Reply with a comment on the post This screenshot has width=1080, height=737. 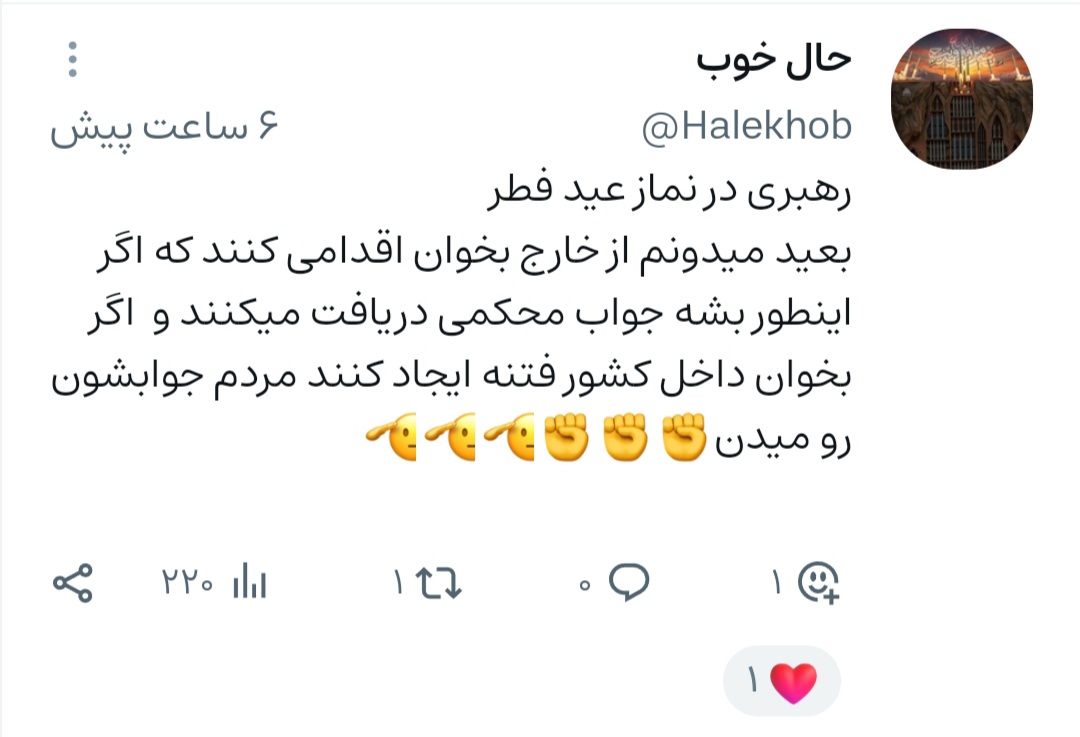[630, 582]
